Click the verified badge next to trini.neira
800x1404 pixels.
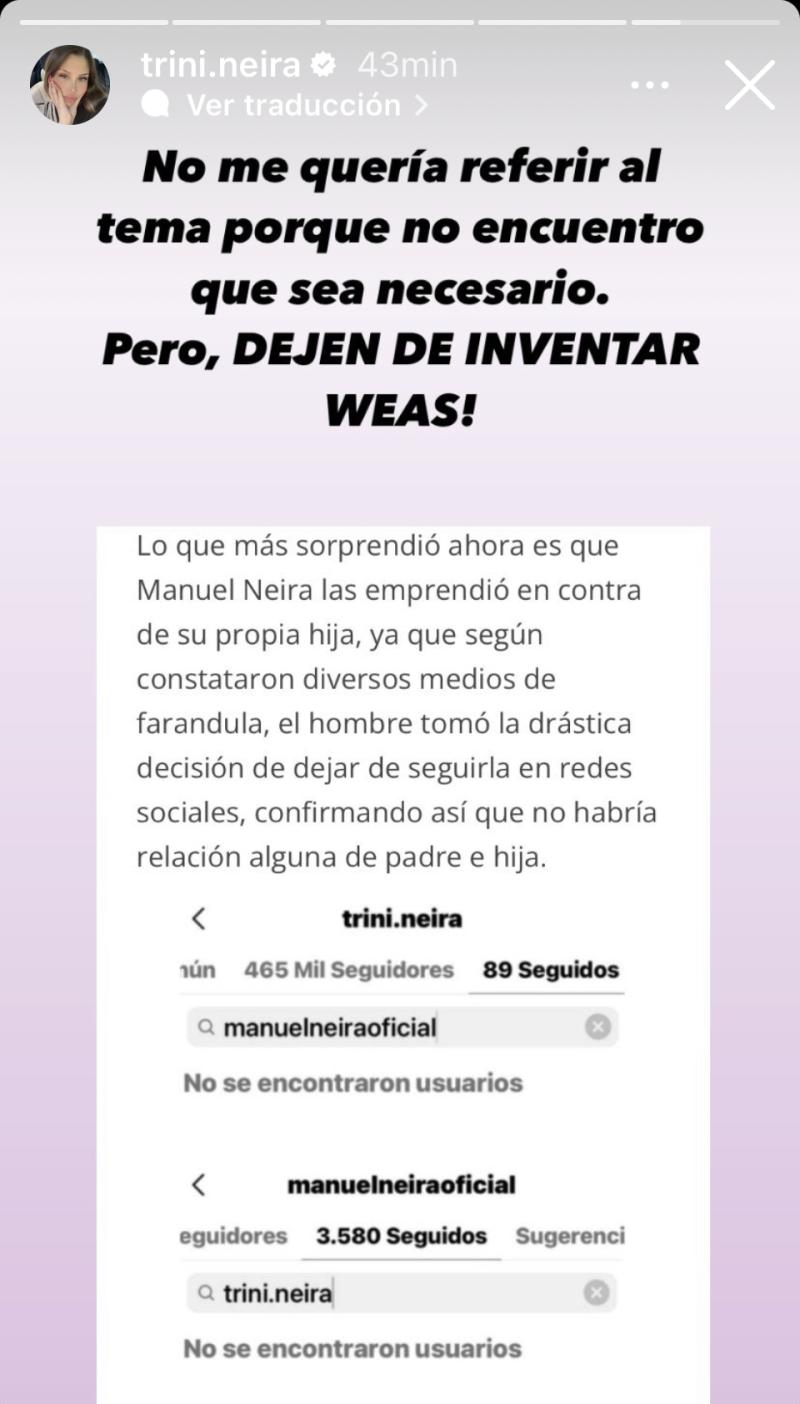click(x=320, y=64)
